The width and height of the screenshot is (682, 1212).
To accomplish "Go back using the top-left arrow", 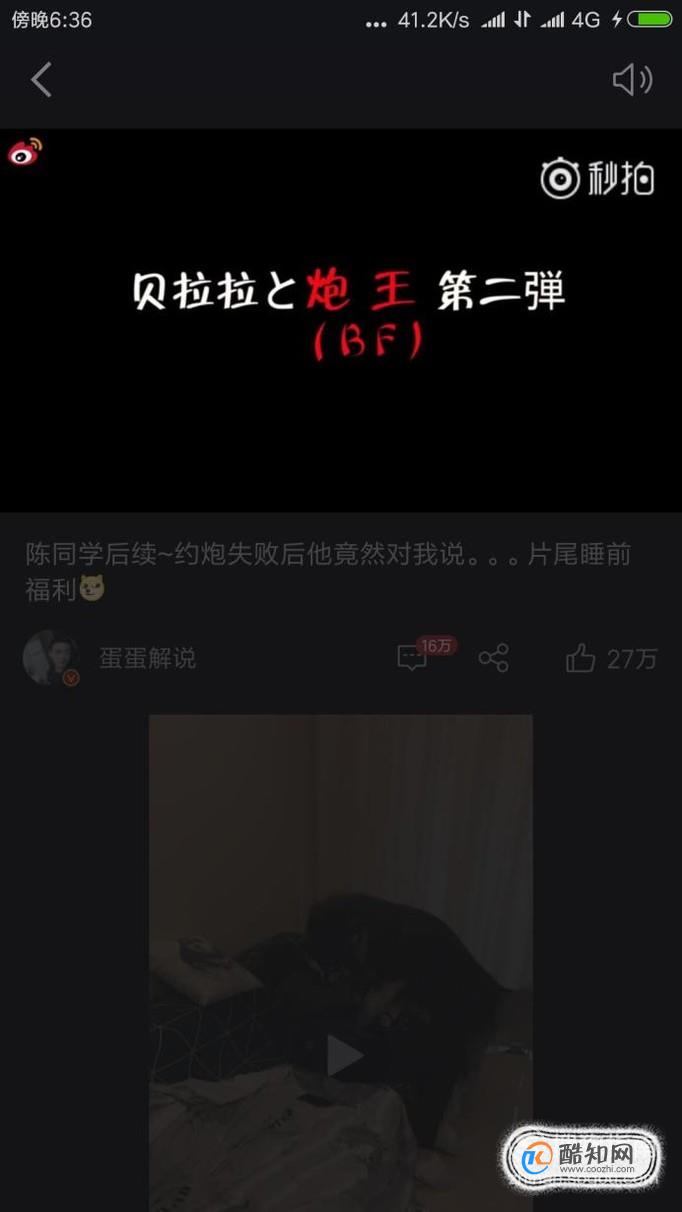I will pyautogui.click(x=41, y=80).
